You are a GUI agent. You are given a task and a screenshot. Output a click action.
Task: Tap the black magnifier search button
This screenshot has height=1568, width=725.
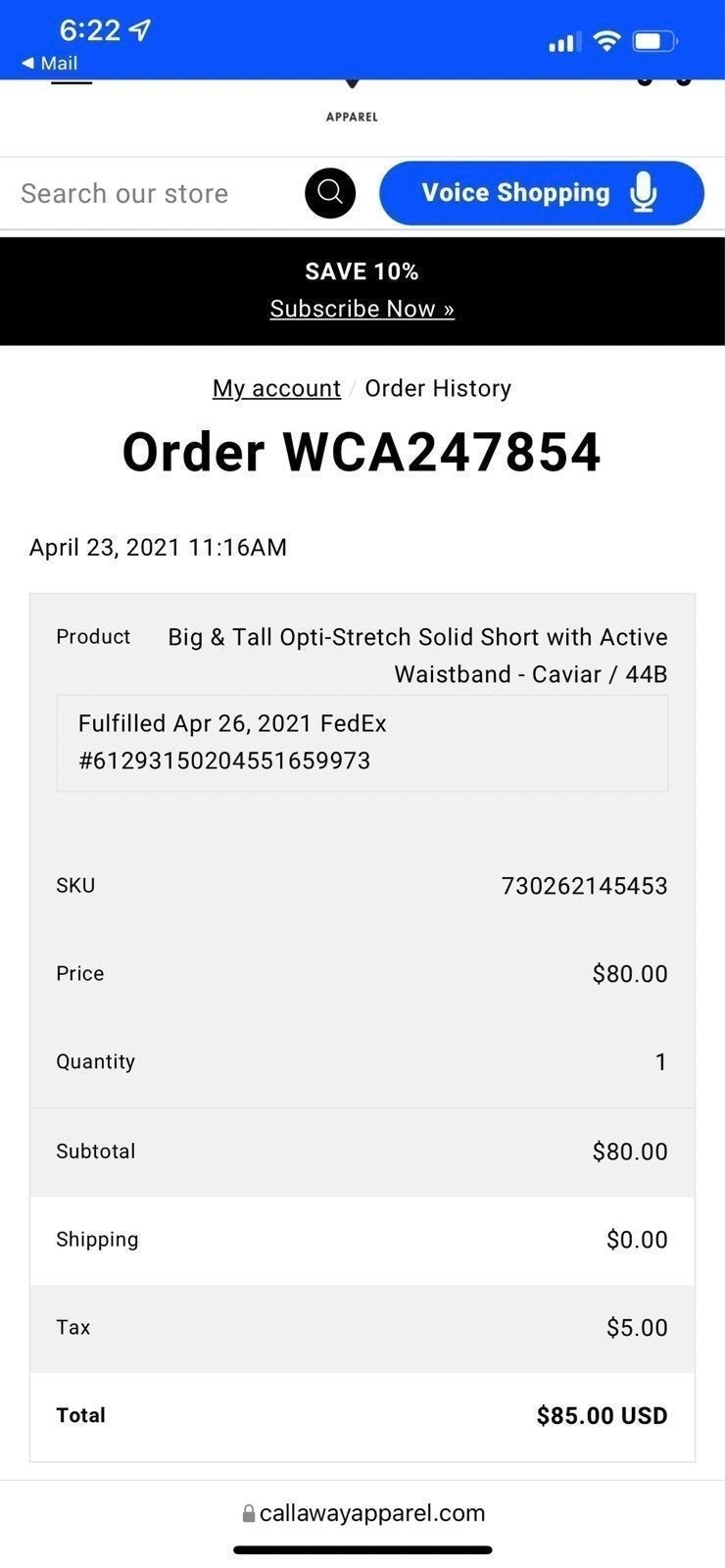[x=330, y=192]
